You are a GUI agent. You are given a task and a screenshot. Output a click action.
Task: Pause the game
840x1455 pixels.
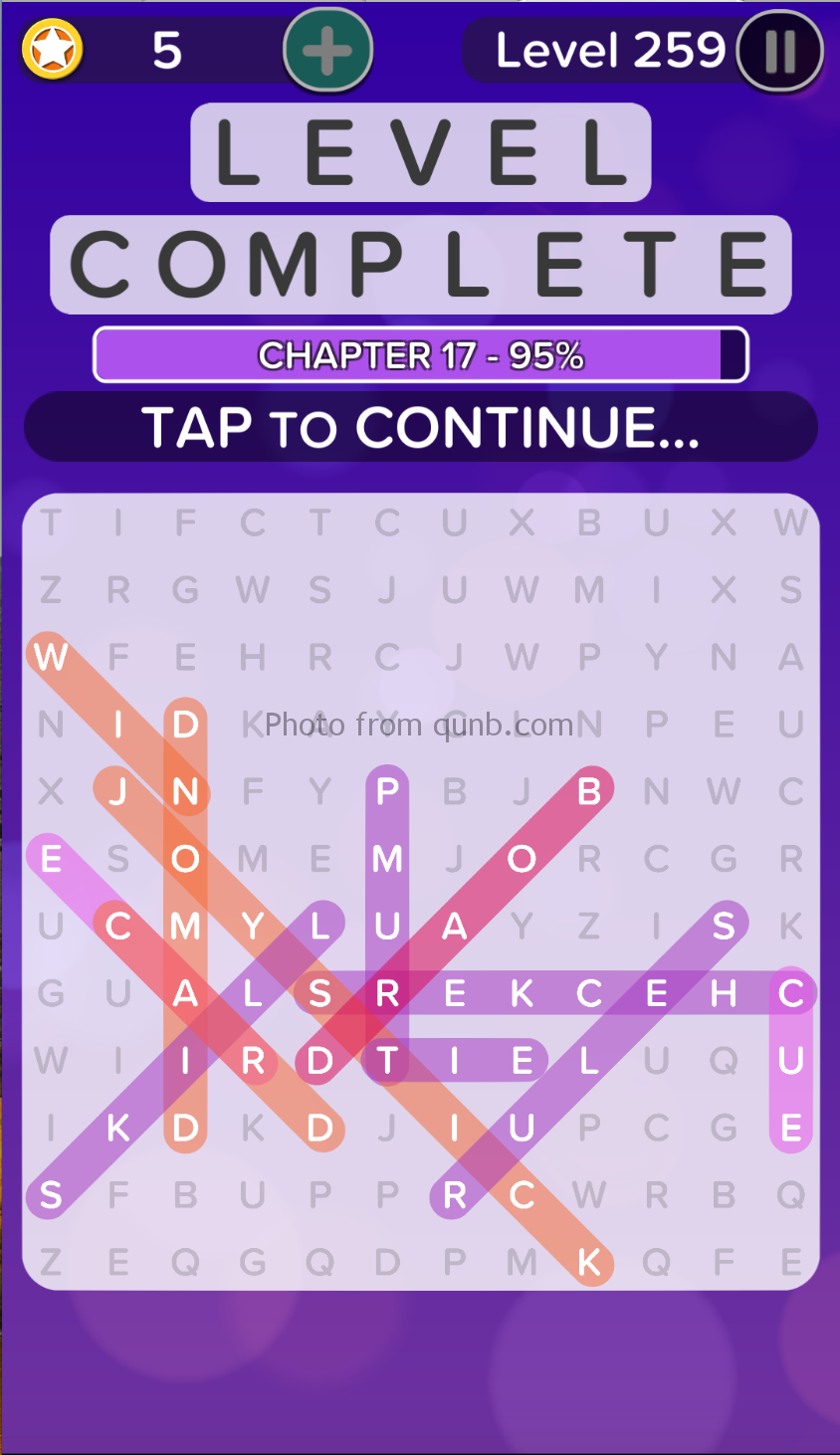coord(780,51)
